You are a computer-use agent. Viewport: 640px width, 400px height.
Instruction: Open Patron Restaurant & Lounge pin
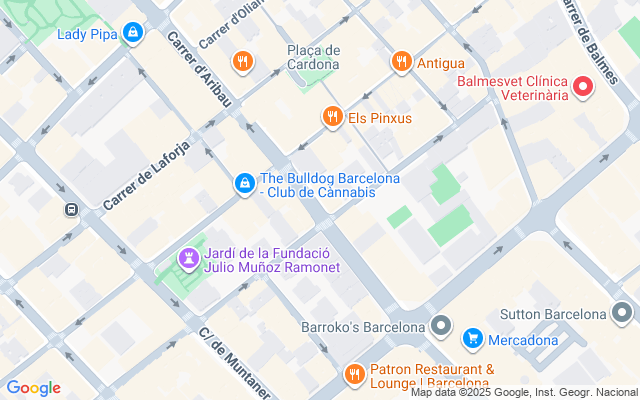click(355, 375)
